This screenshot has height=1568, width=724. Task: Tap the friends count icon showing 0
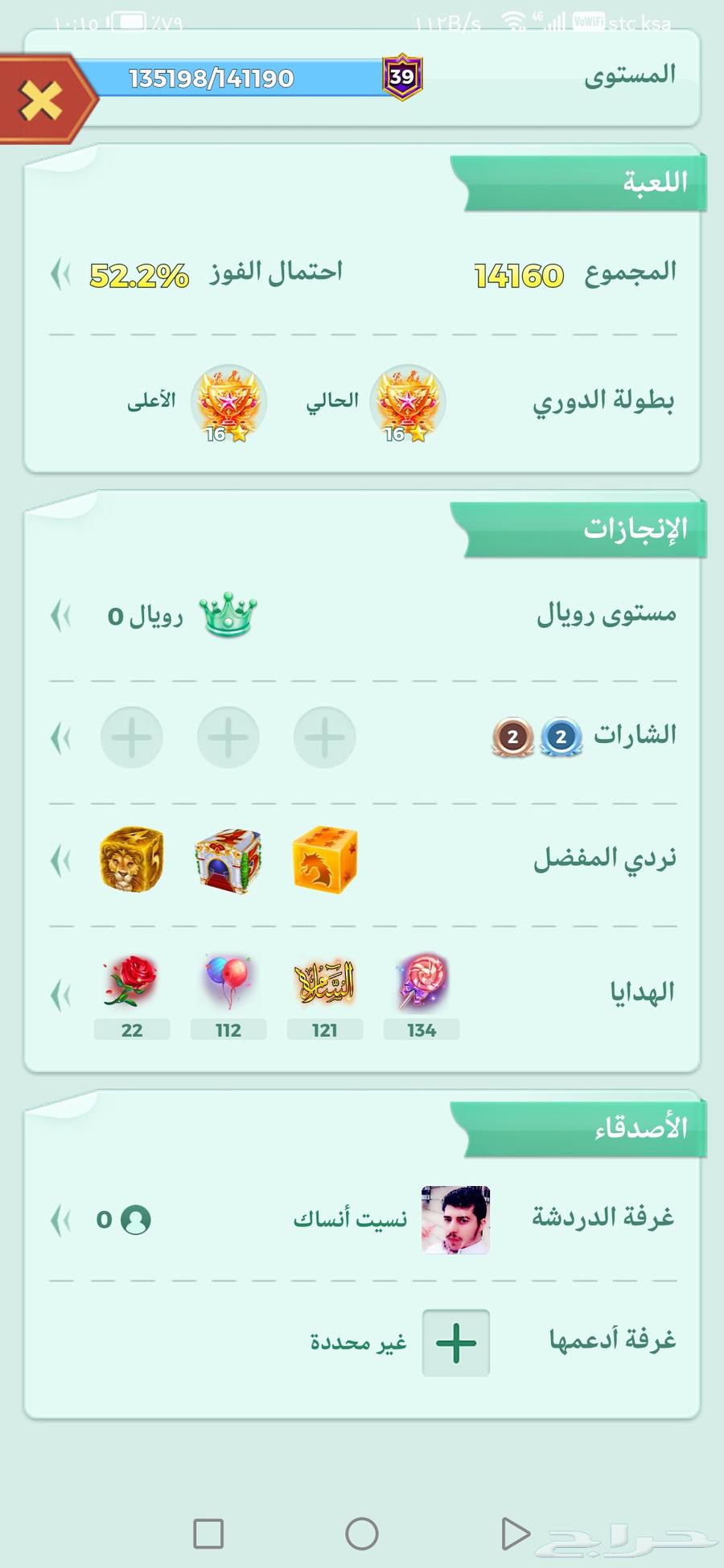[x=137, y=1220]
